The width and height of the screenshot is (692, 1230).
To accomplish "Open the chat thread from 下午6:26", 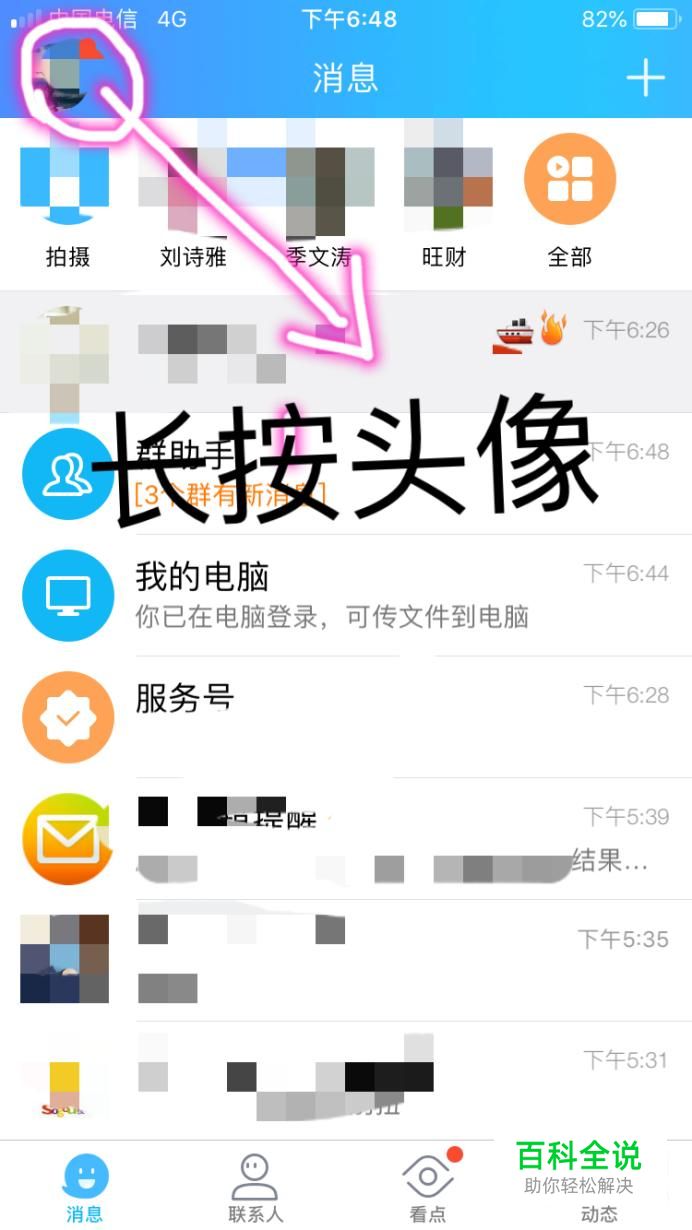I will [x=346, y=352].
